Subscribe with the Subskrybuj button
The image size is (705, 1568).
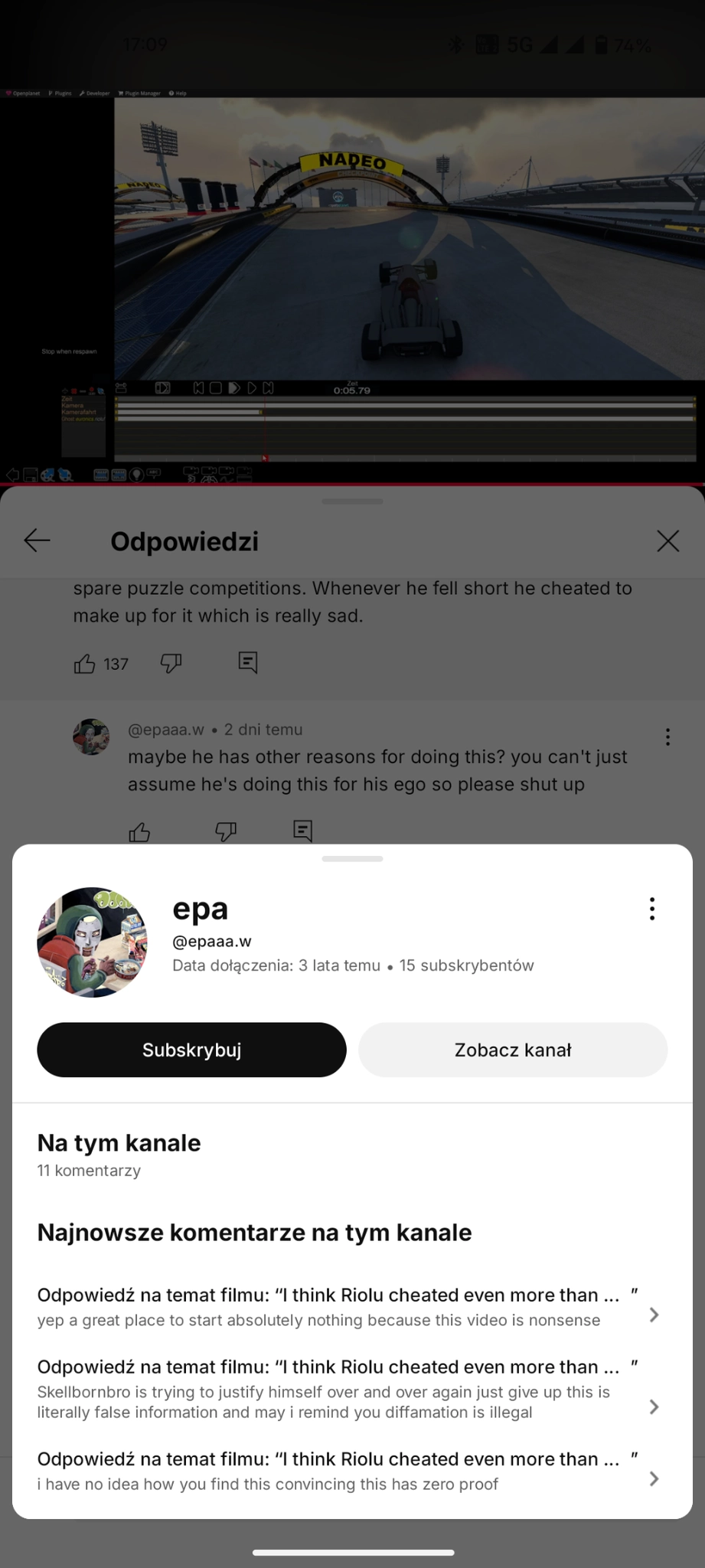click(x=191, y=1050)
